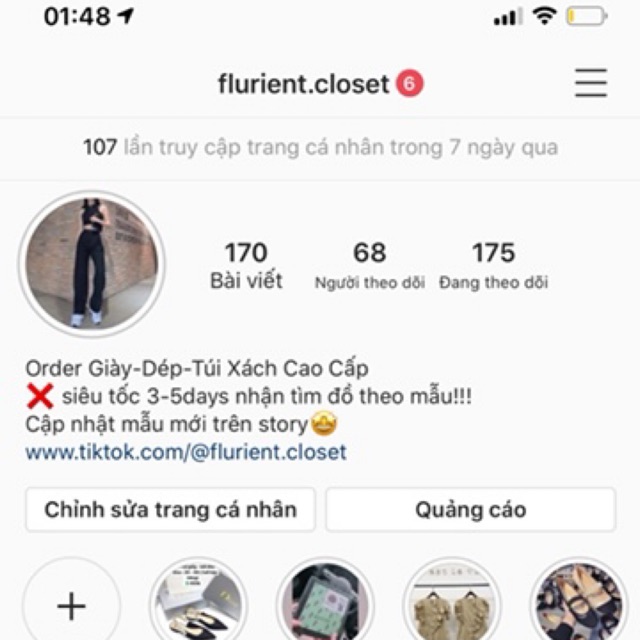Open the 68 Người theo dõi list
This screenshot has width=640, height=640.
369,265
